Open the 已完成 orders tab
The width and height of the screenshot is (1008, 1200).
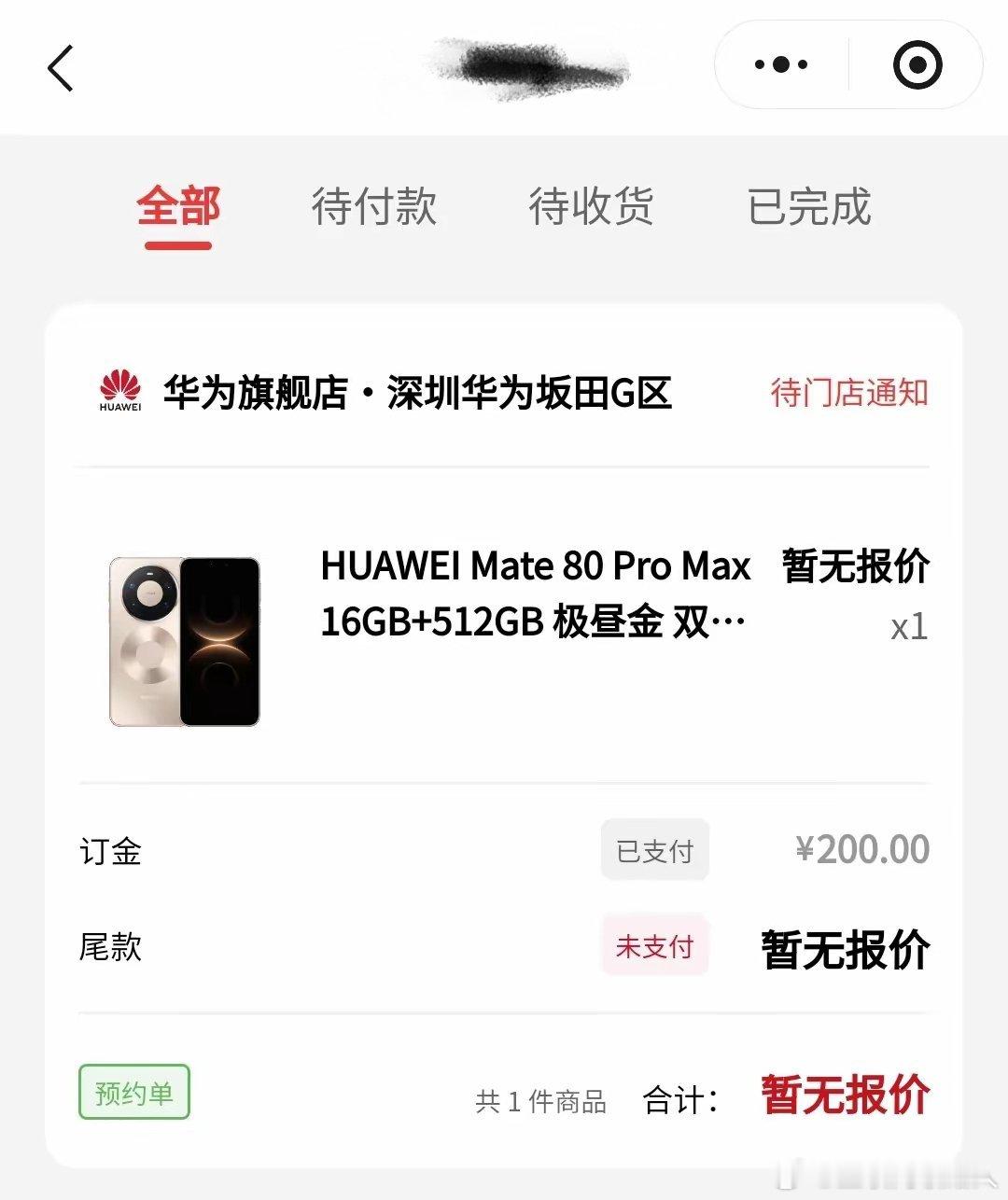click(x=809, y=208)
